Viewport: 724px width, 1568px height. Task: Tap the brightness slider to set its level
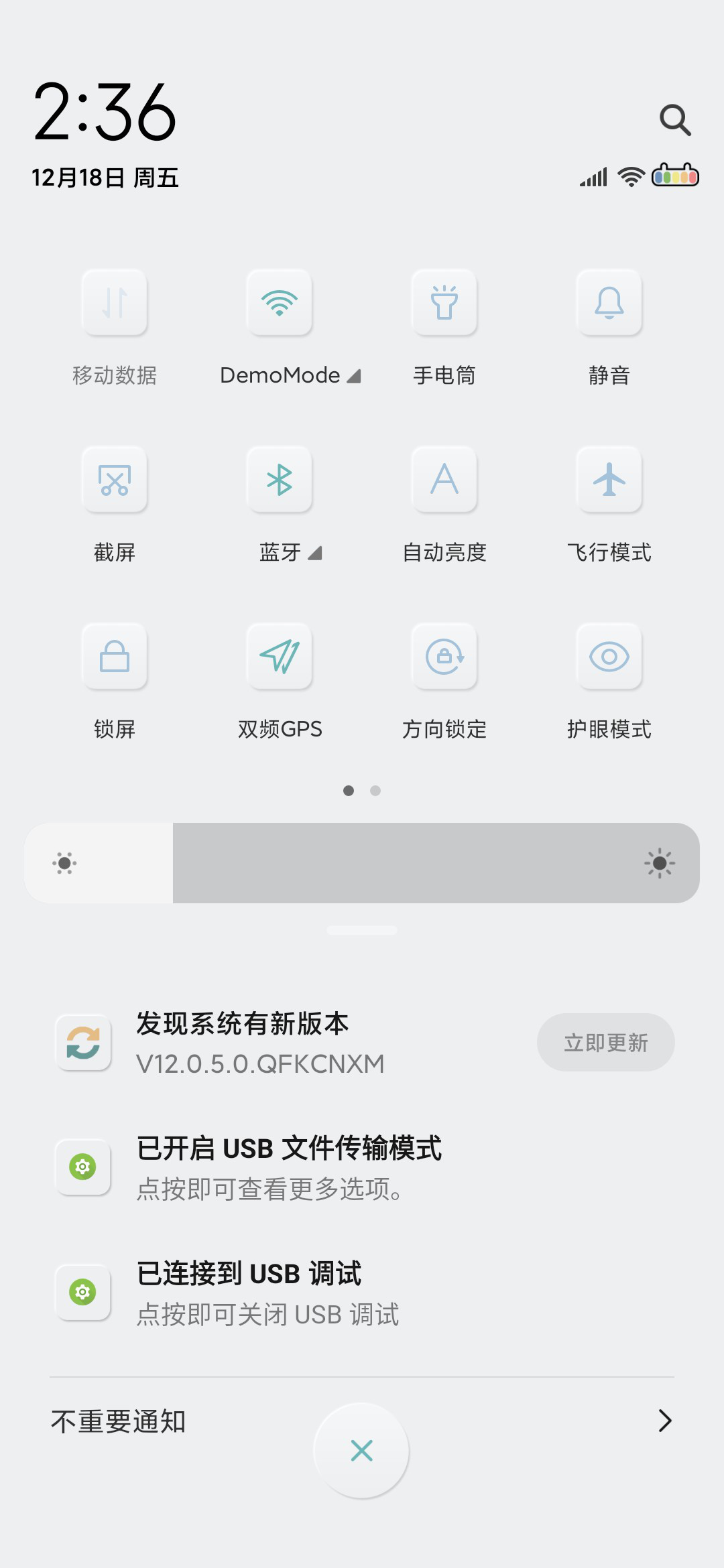tap(362, 863)
